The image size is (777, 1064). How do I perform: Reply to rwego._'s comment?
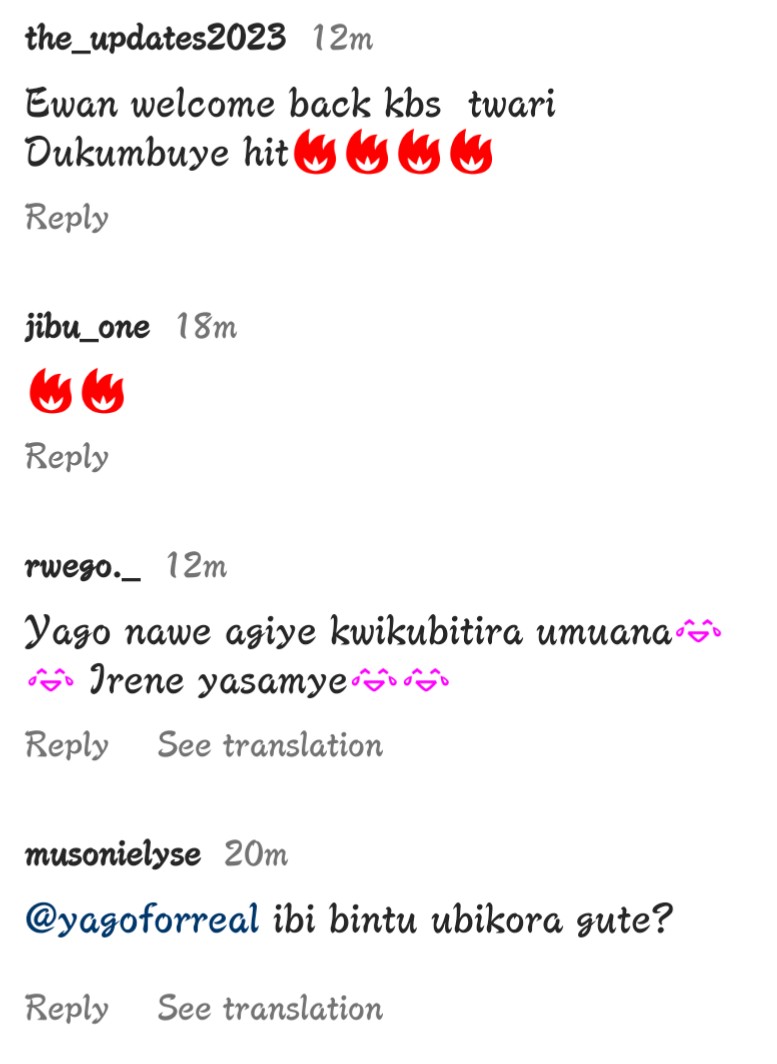67,745
